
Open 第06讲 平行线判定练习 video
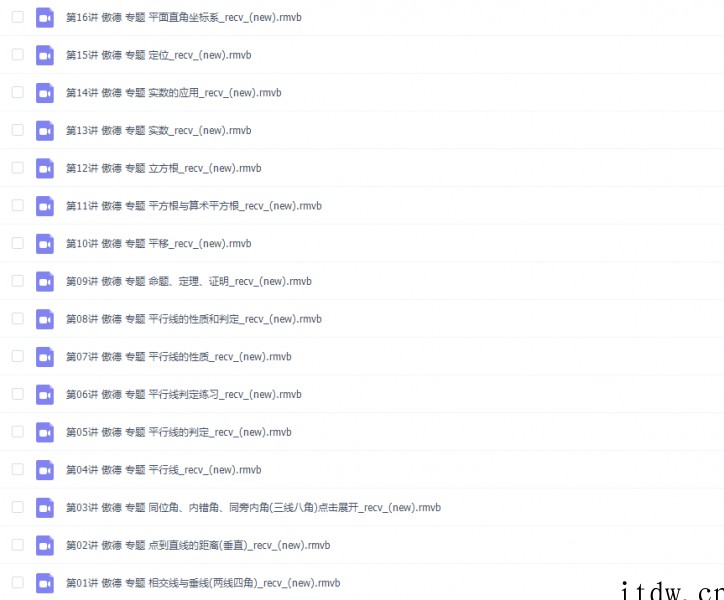point(183,395)
